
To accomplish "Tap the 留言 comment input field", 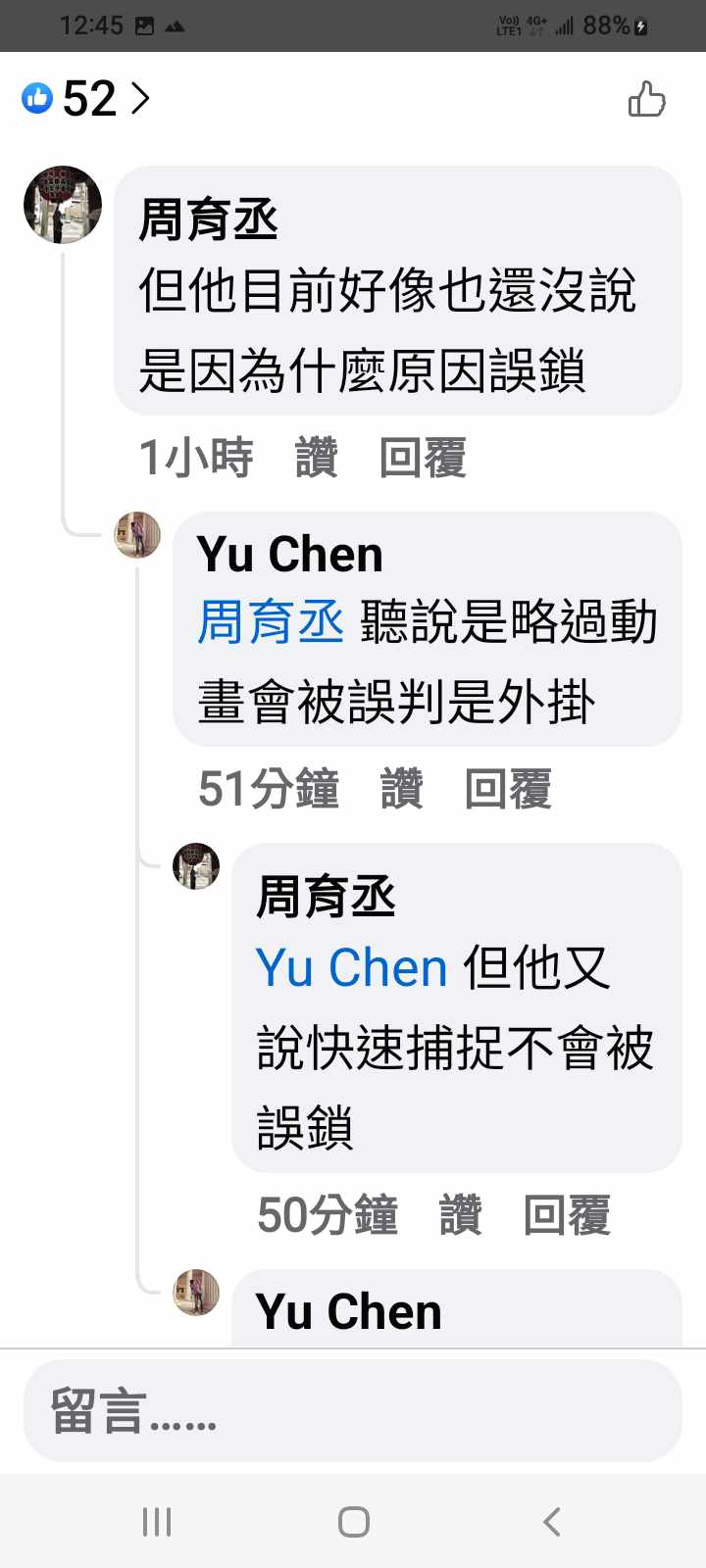I will [353, 1411].
